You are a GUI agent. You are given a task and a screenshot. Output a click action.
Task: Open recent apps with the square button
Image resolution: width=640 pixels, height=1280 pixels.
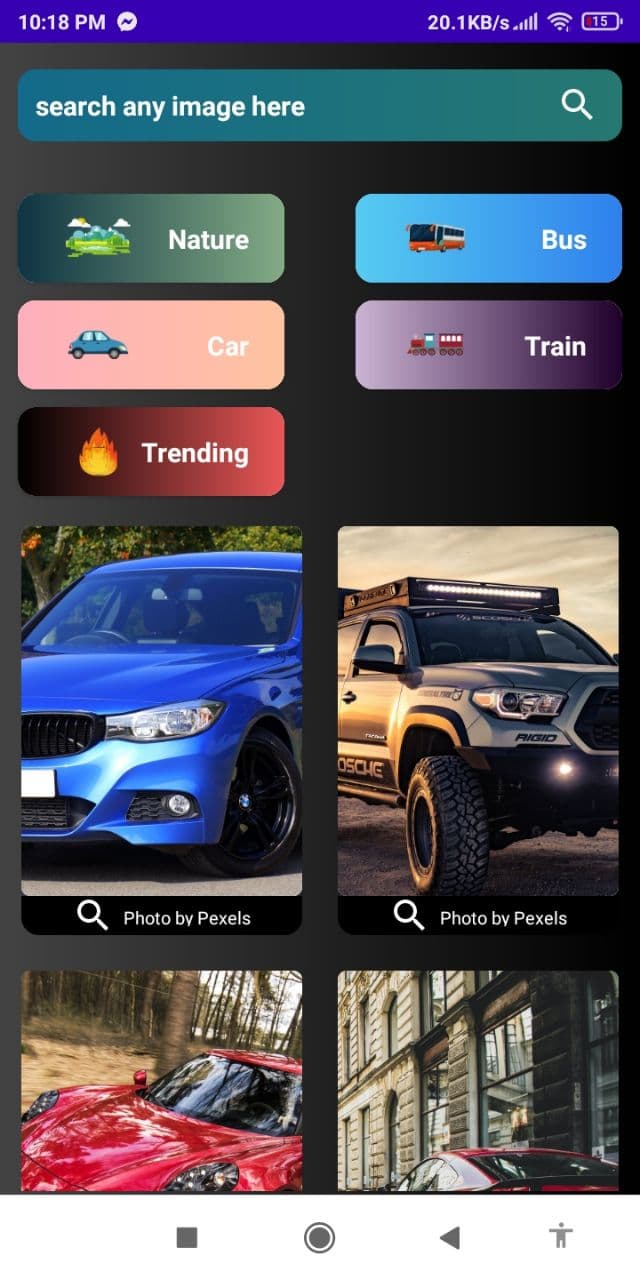[187, 1238]
